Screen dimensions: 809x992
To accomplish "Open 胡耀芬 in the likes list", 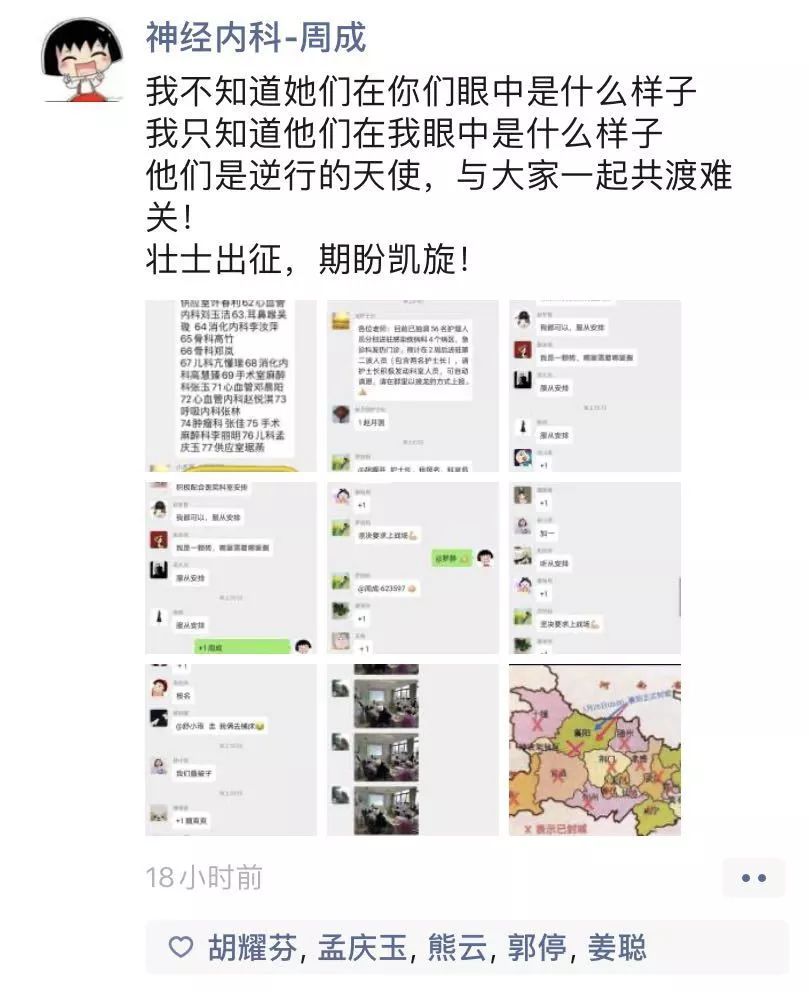I will tap(252, 947).
